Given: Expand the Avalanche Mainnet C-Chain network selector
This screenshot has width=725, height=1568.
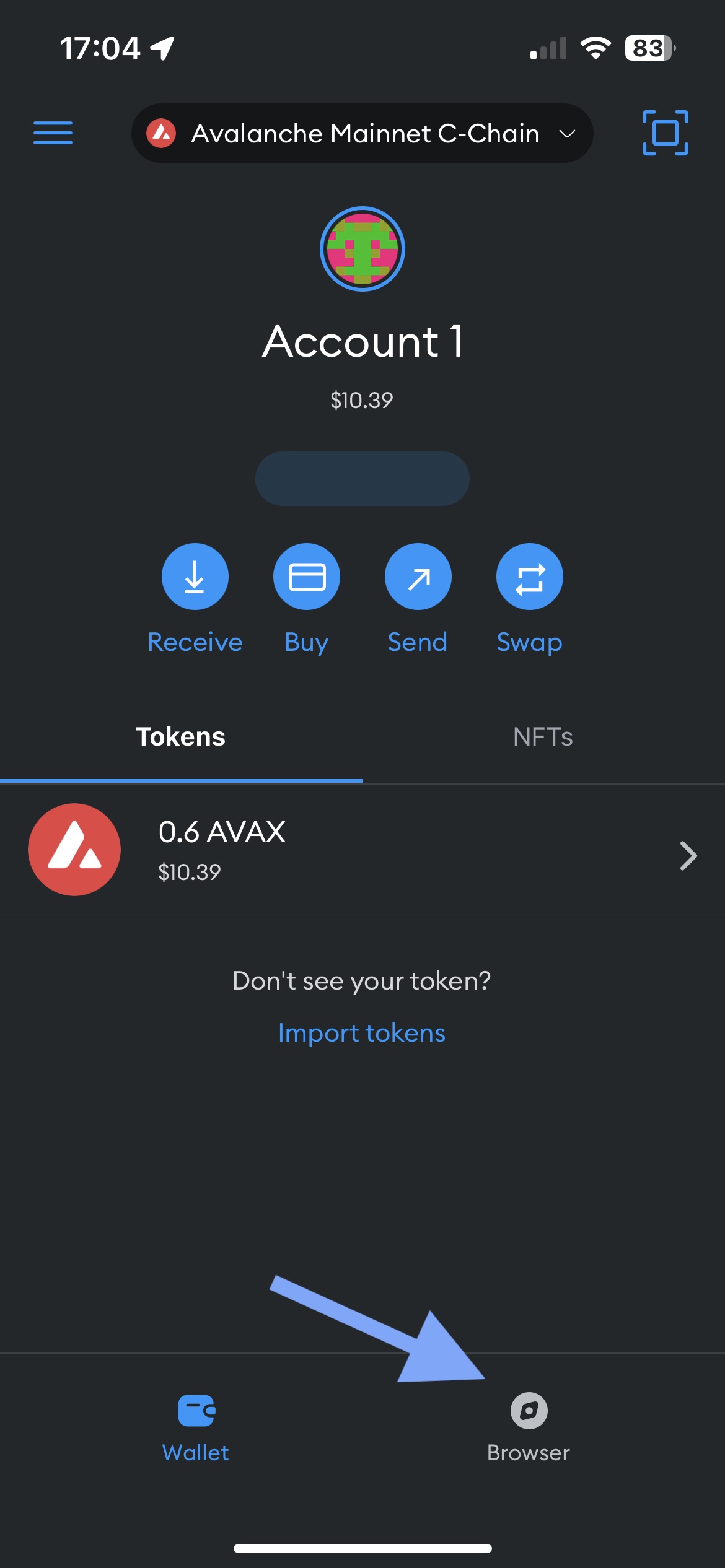Looking at the screenshot, I should coord(362,133).
